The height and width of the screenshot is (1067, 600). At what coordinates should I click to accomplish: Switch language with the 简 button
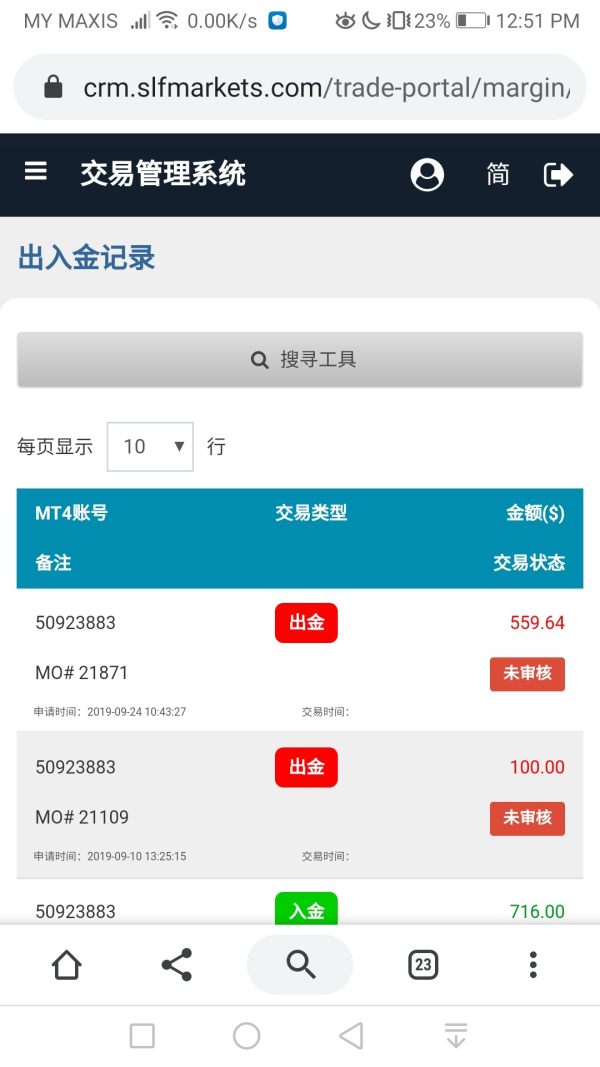497,175
